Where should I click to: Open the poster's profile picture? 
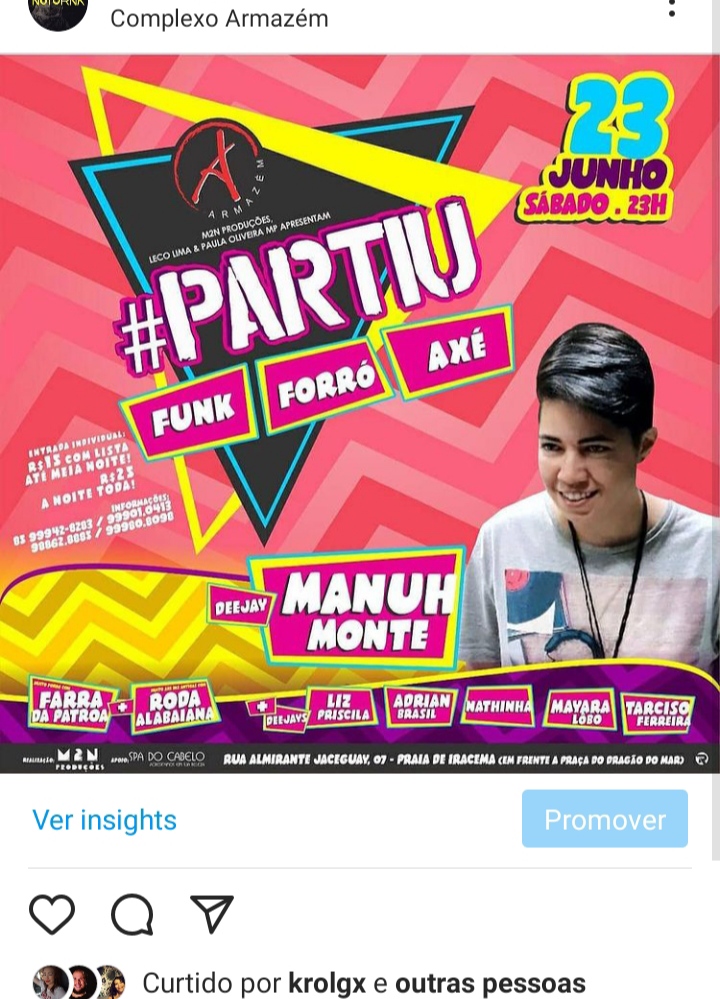(57, 12)
